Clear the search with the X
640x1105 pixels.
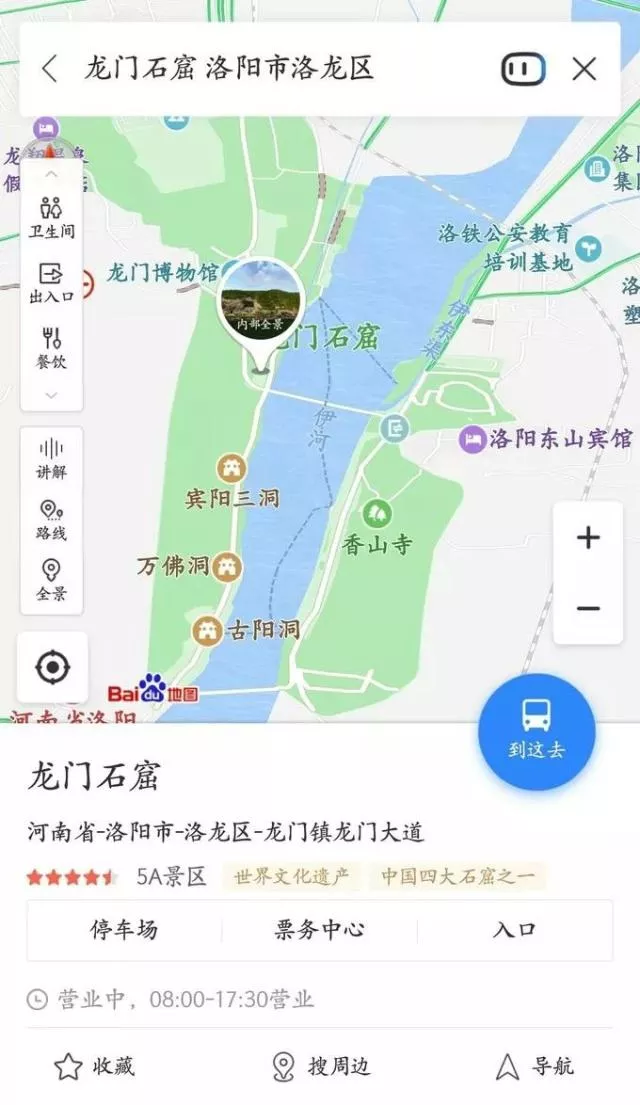[584, 69]
